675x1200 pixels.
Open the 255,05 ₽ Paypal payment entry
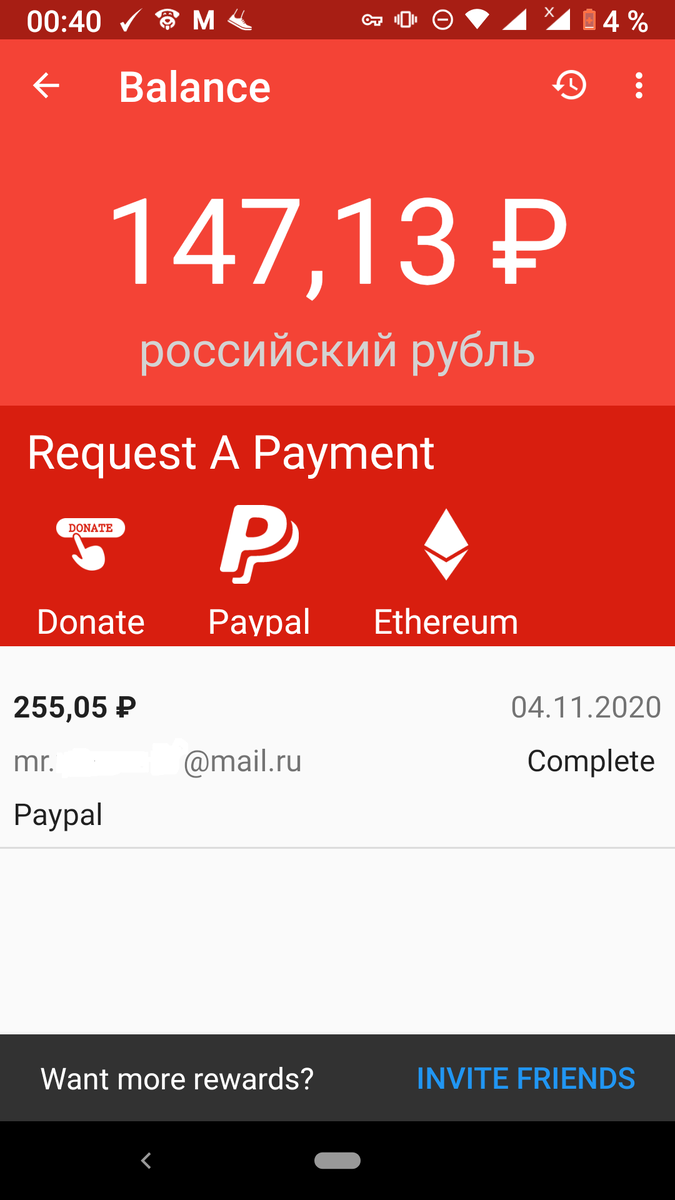(x=337, y=760)
